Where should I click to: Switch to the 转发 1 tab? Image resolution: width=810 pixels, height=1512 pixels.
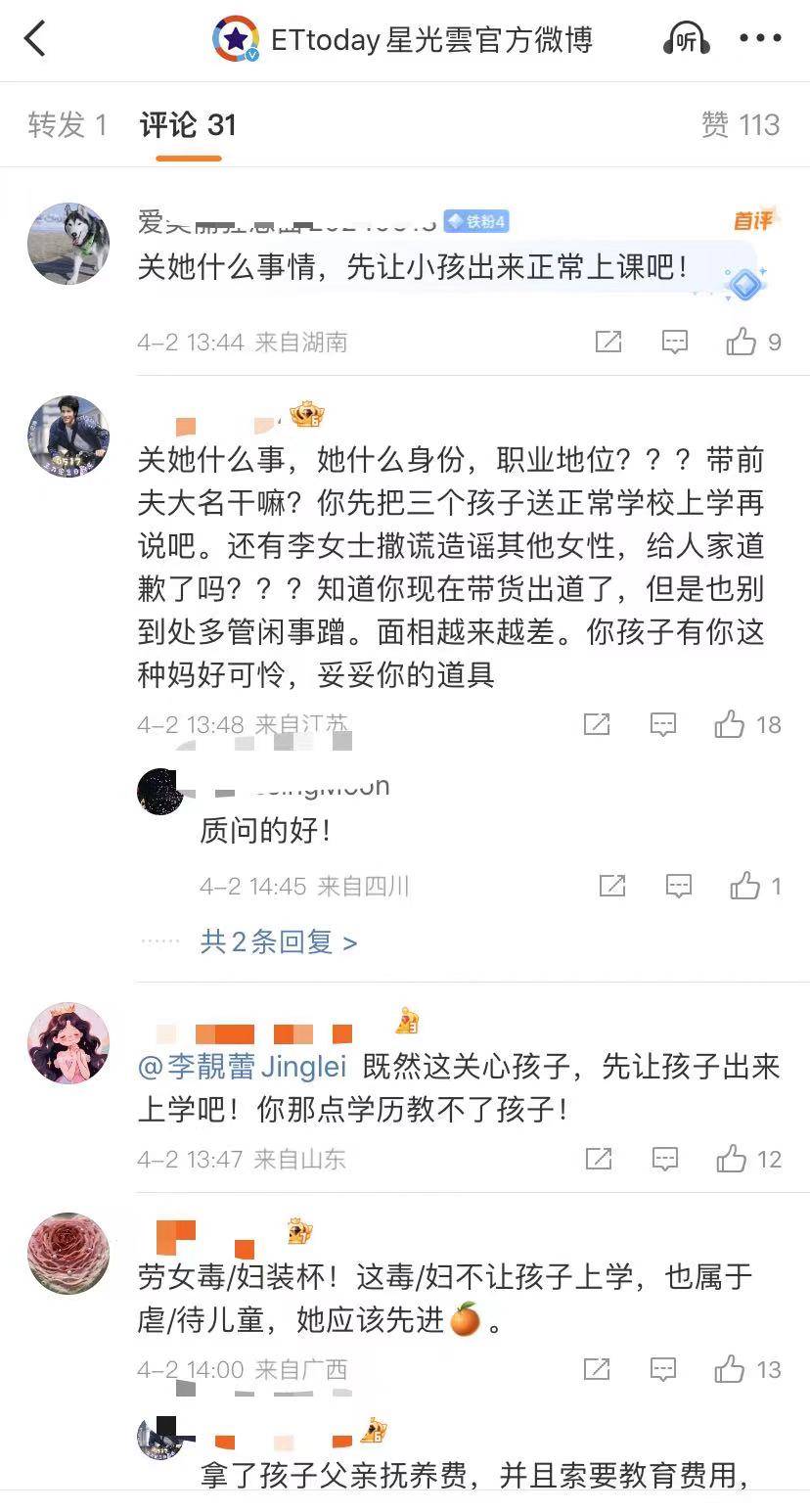[x=67, y=125]
